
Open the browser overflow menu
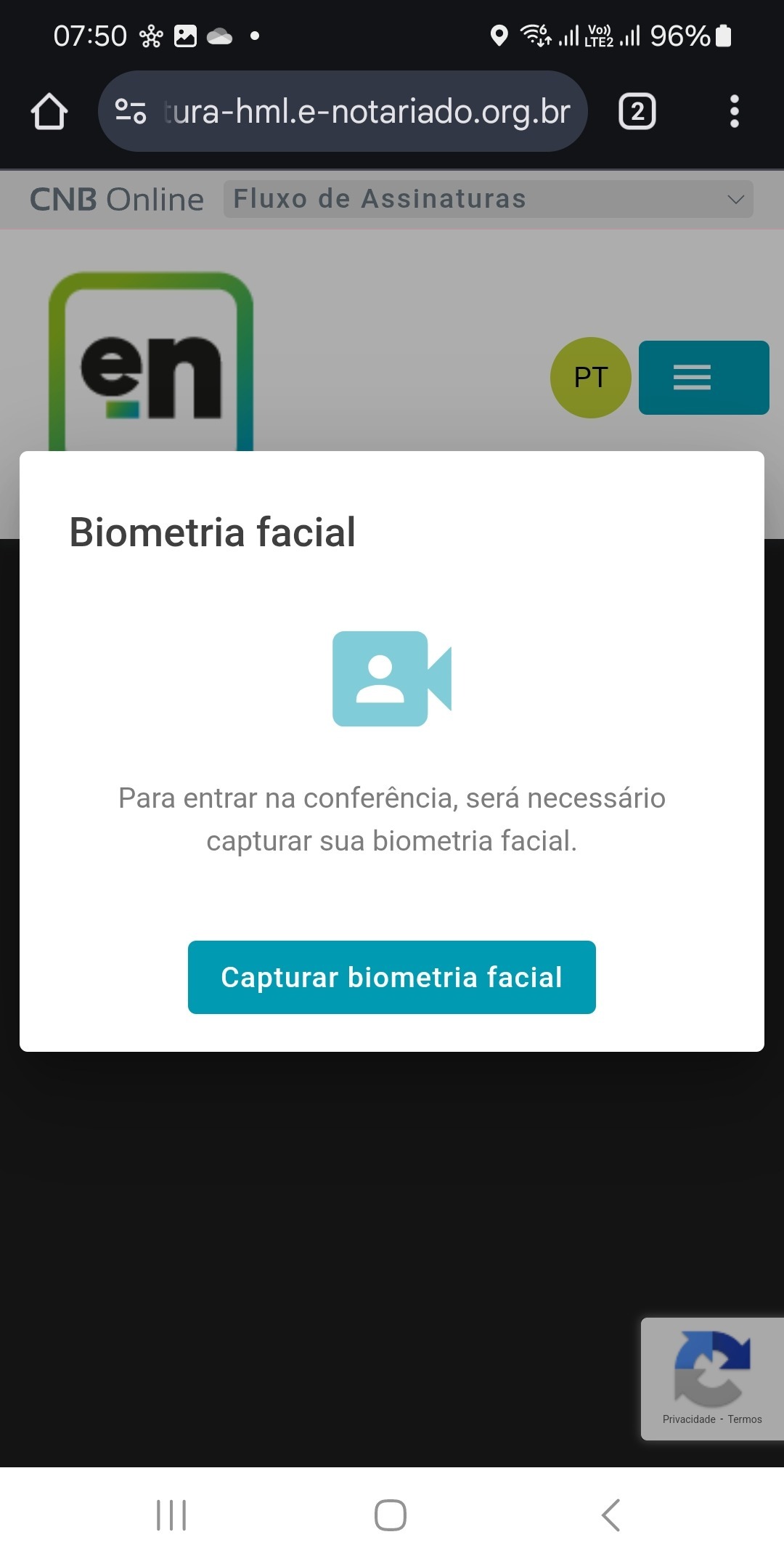pyautogui.click(x=734, y=112)
